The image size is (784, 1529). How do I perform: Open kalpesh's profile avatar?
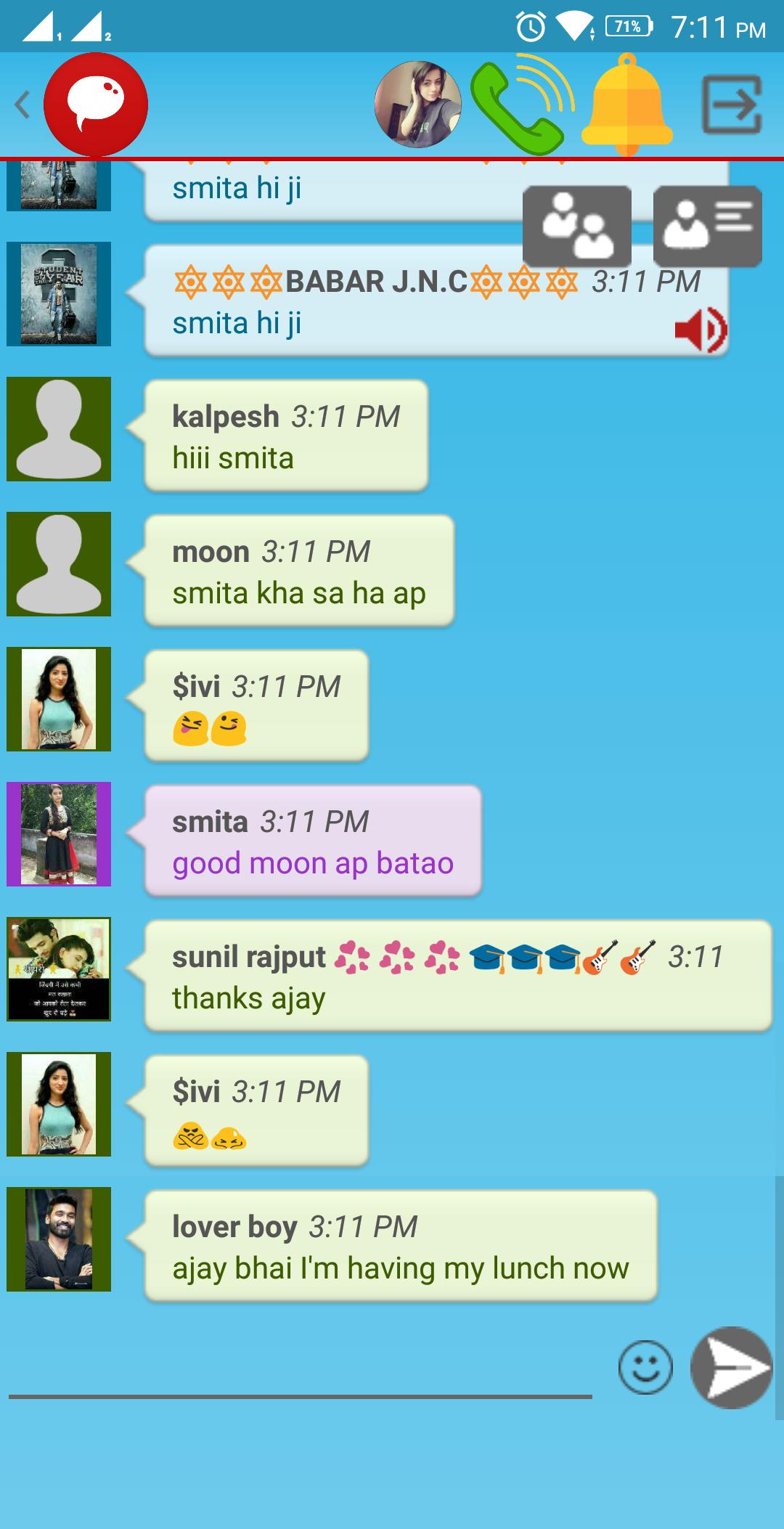(59, 429)
